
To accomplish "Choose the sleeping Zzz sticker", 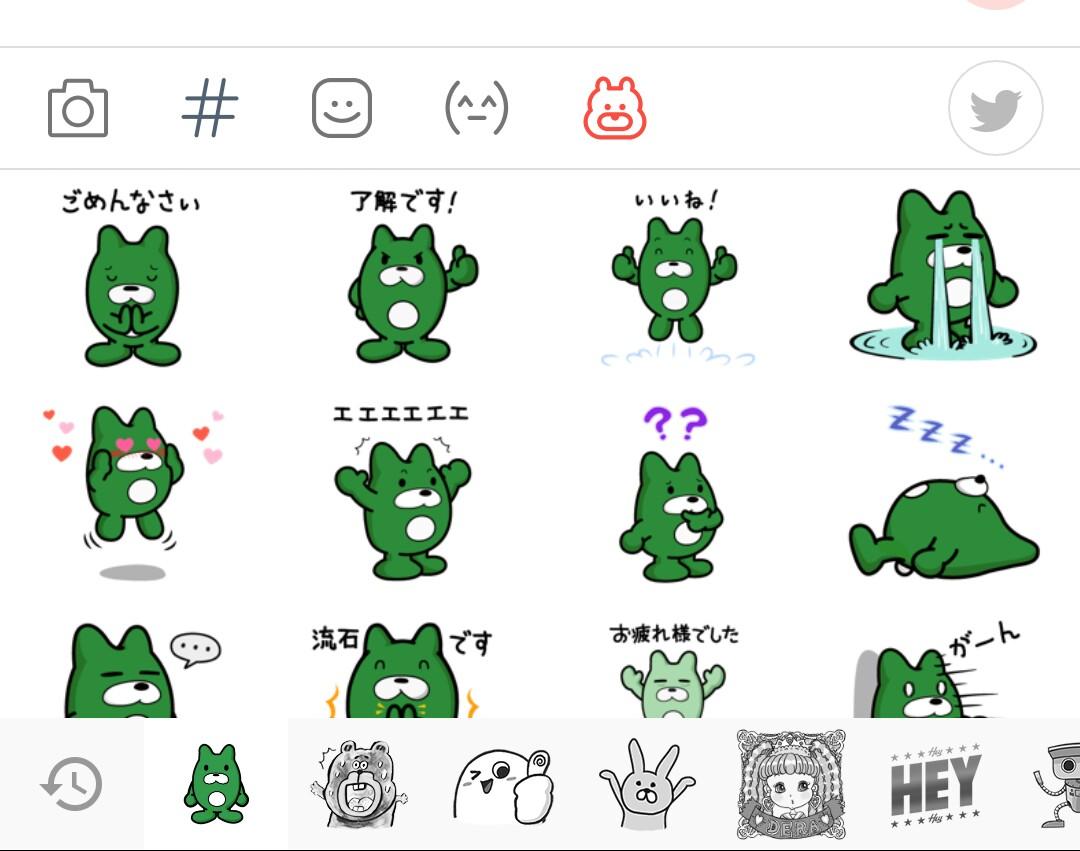I will tap(942, 495).
